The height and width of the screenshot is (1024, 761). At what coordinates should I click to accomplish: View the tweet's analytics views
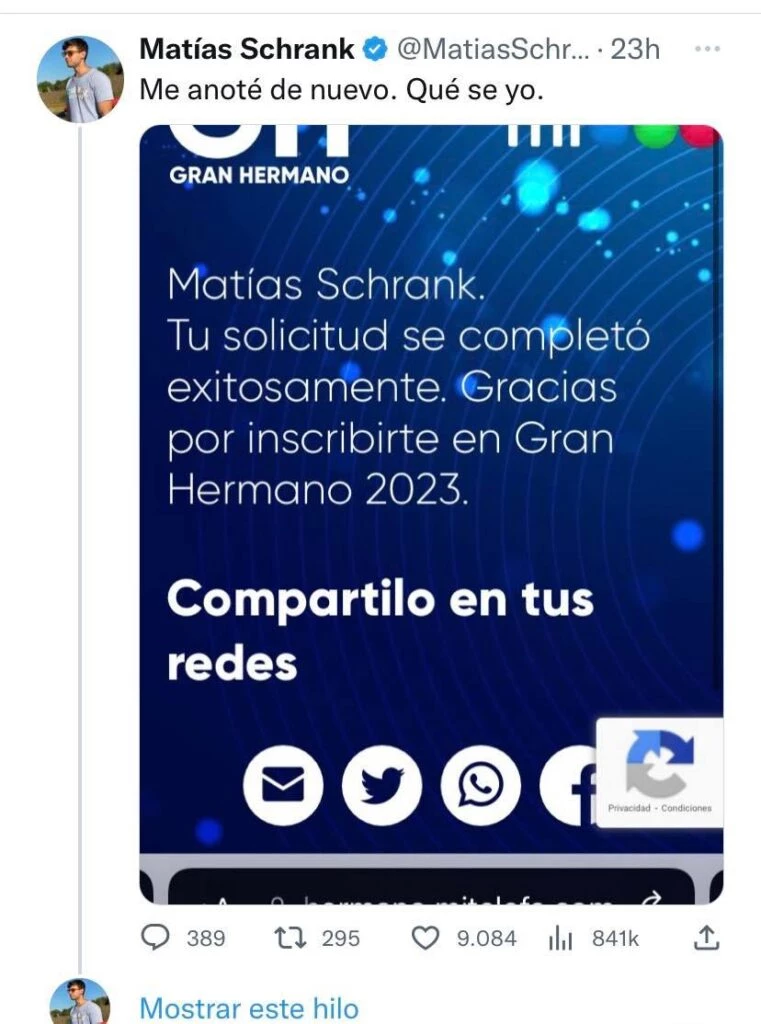coord(559,938)
